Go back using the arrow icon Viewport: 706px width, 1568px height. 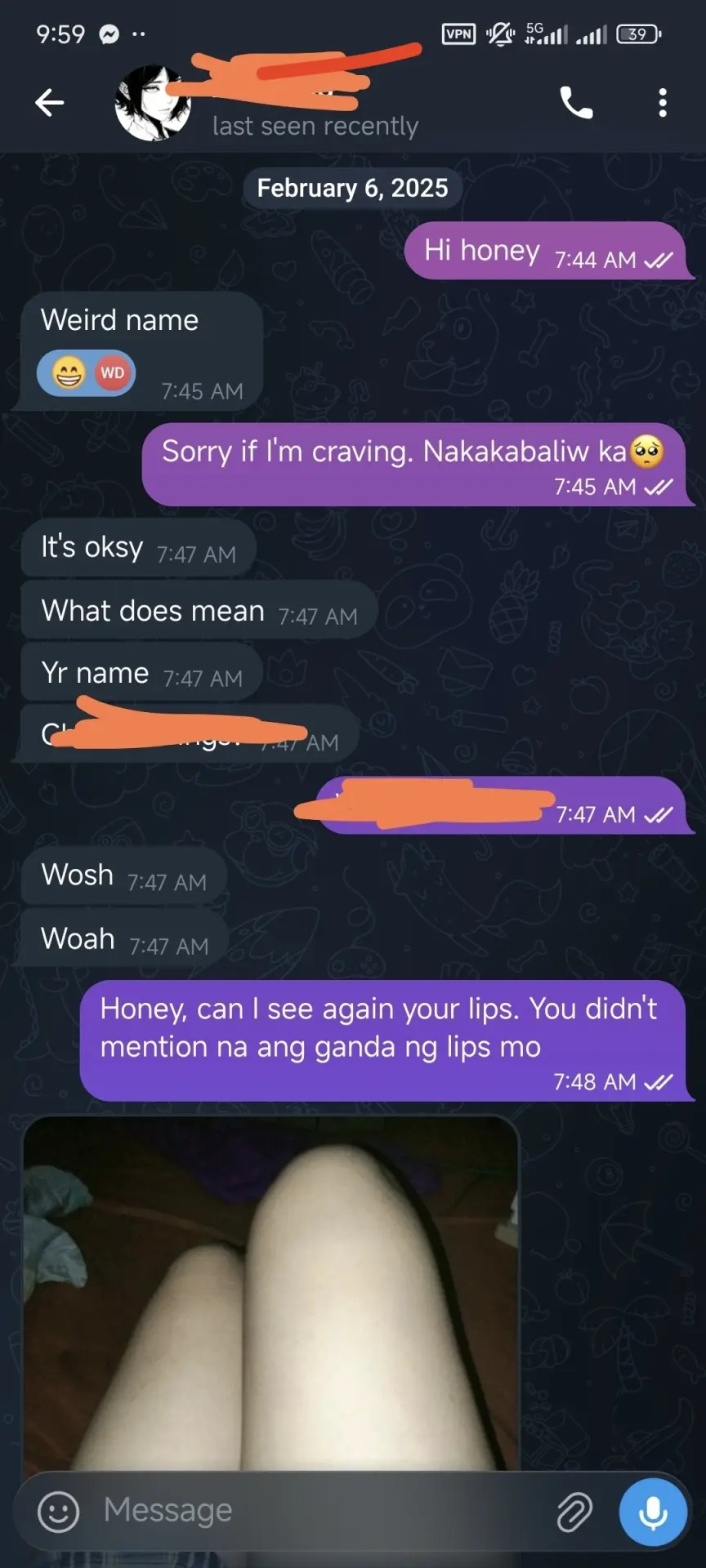click(50, 103)
